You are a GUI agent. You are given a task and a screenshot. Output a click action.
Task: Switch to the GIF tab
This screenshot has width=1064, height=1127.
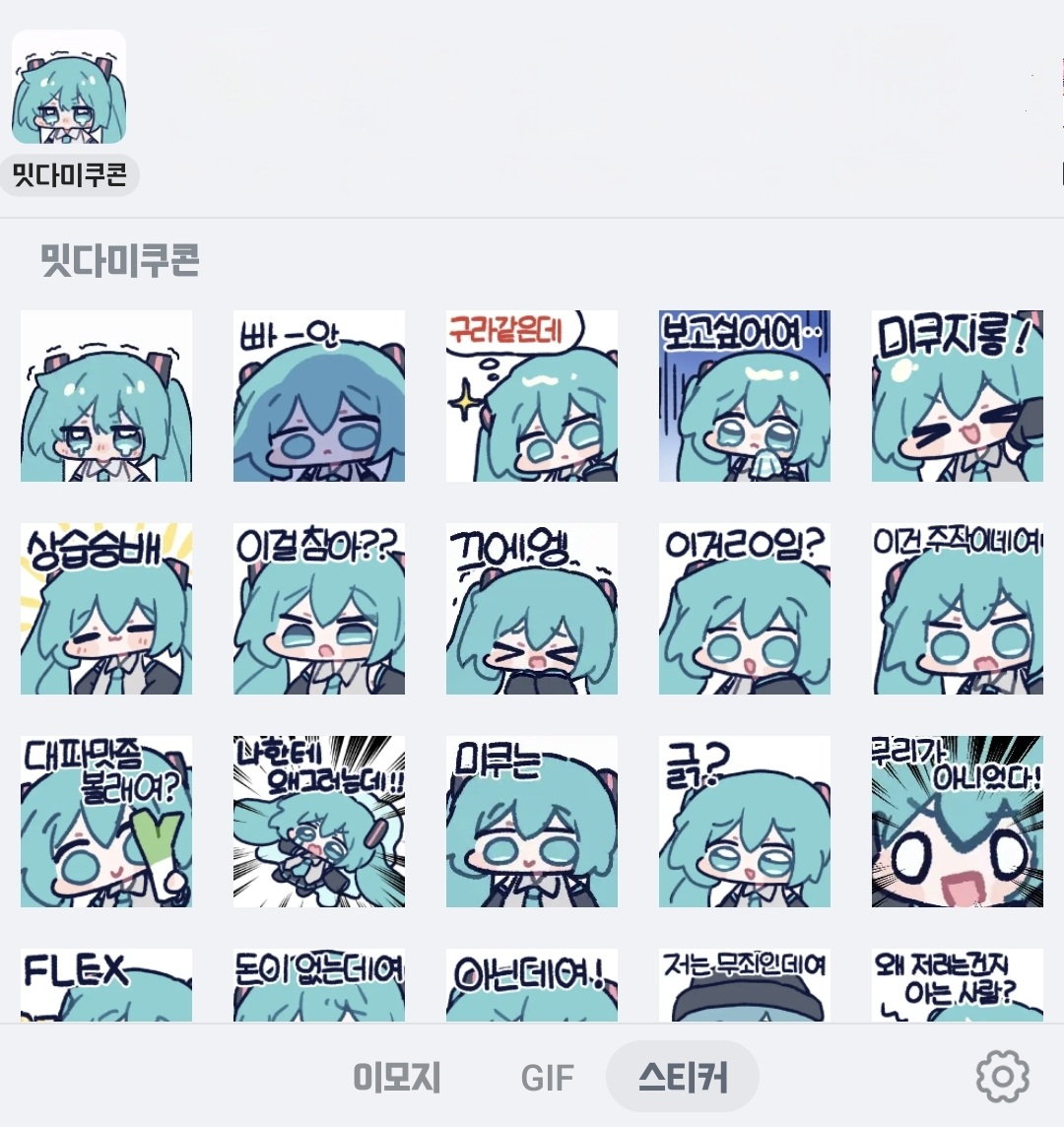(547, 1078)
